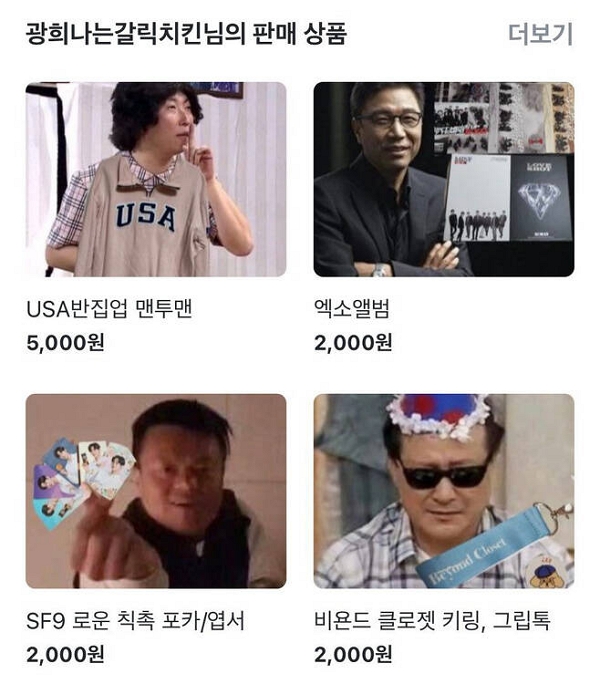Viewport: 600px width, 684px height.
Task: Open the USA반집업 맨투맨 product card
Action: (x=156, y=180)
